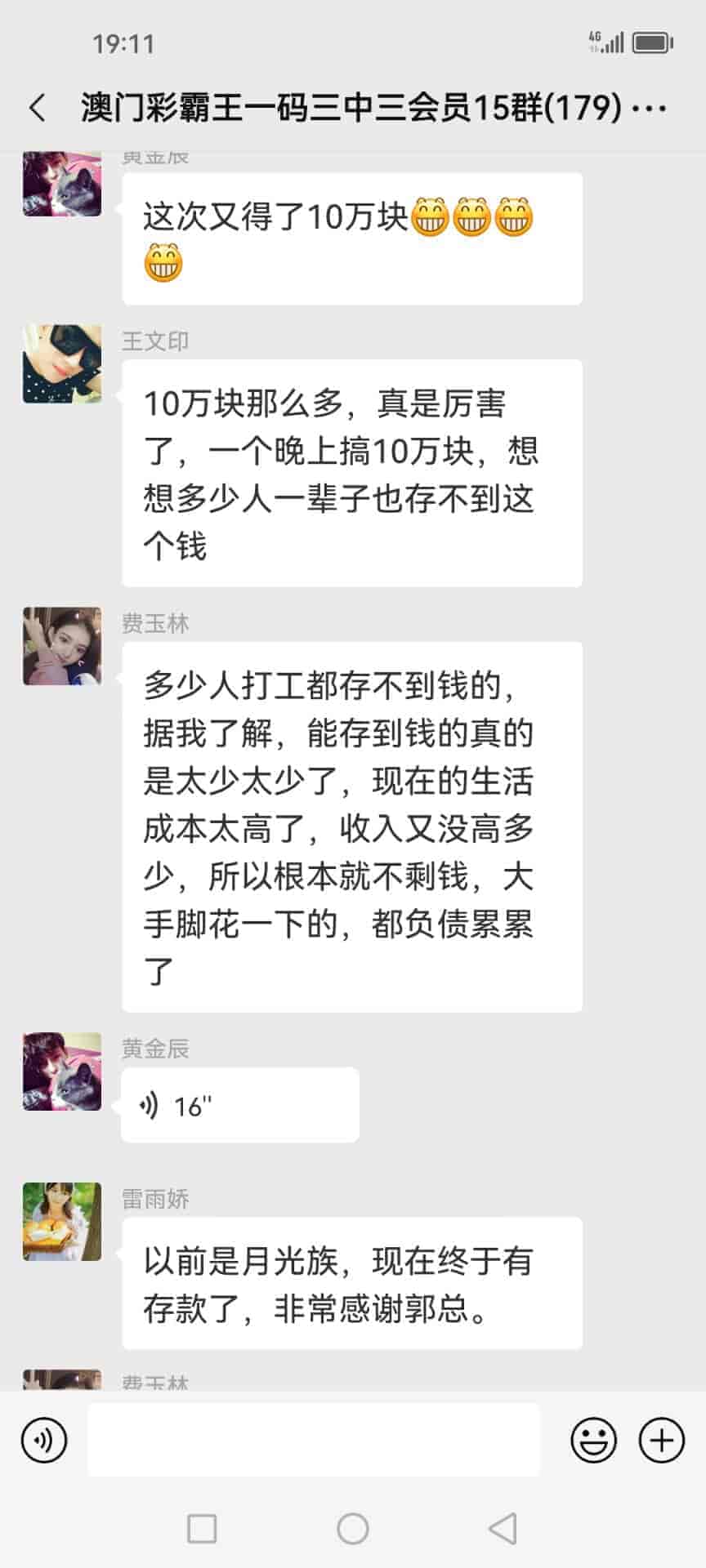
Task: Tap the avatar beside 多少人打工 message
Action: coord(62,646)
